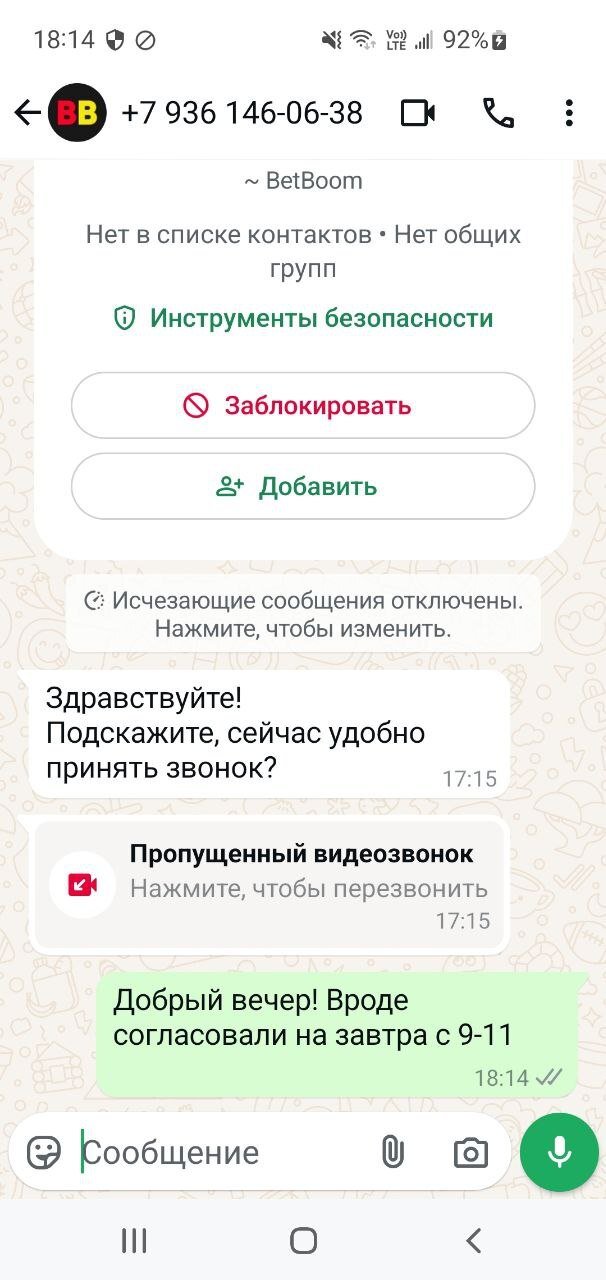Open the three-dot overflow menu
Image resolution: width=606 pixels, height=1280 pixels.
[569, 113]
